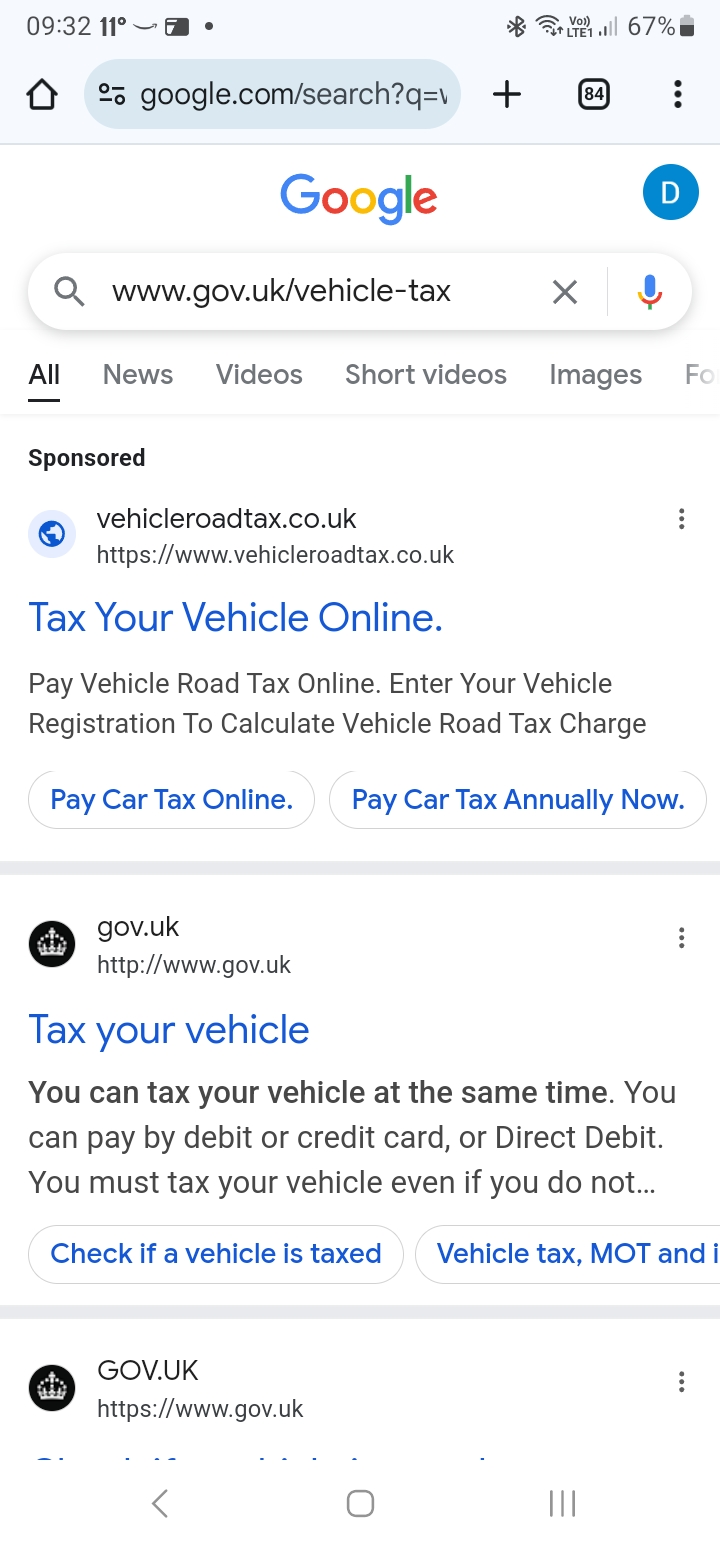
Task: Open the gov.uk Tax your vehicle result
Action: 169,1030
